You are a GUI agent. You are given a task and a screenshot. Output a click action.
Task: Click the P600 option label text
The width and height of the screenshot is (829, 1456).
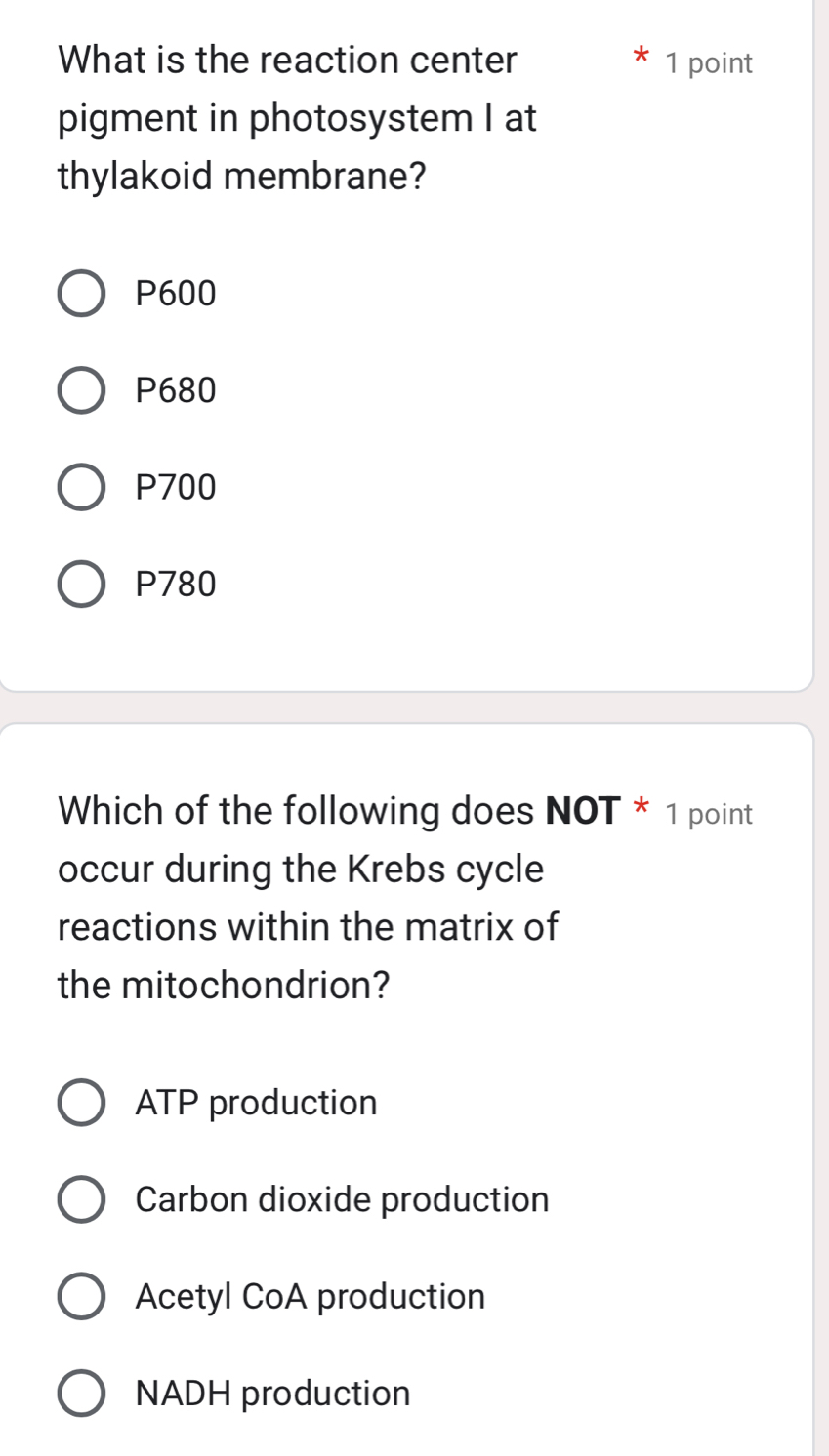pos(177,293)
